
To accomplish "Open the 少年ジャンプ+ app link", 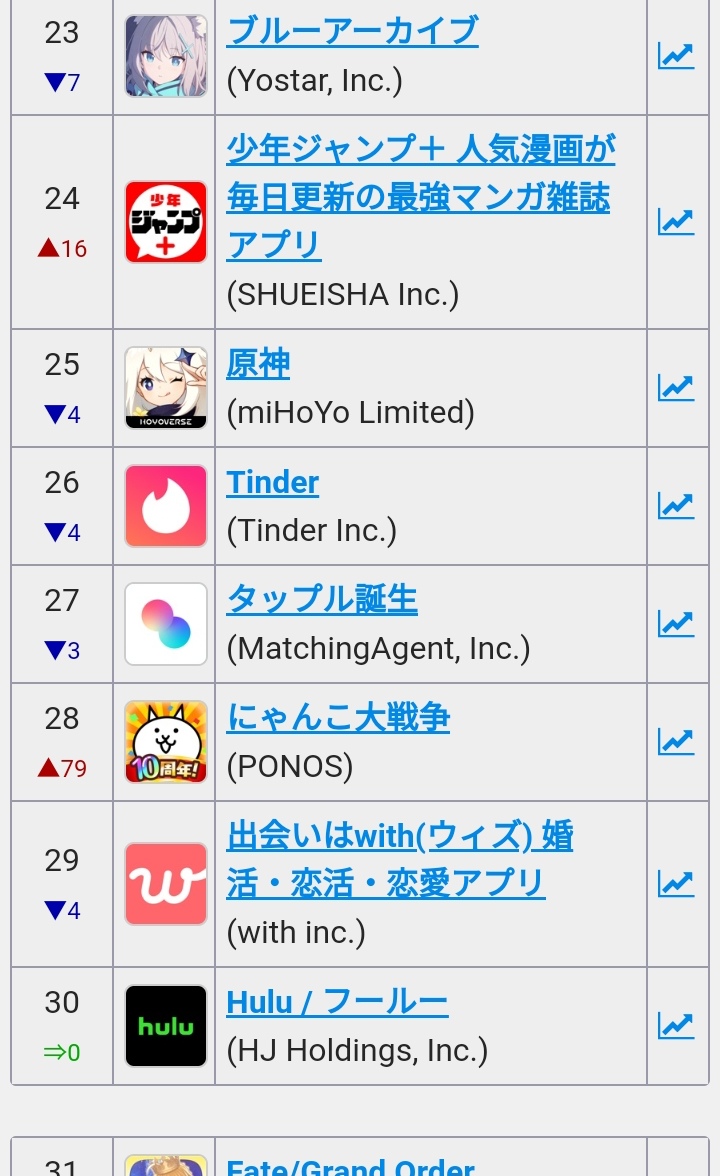I will [421, 197].
